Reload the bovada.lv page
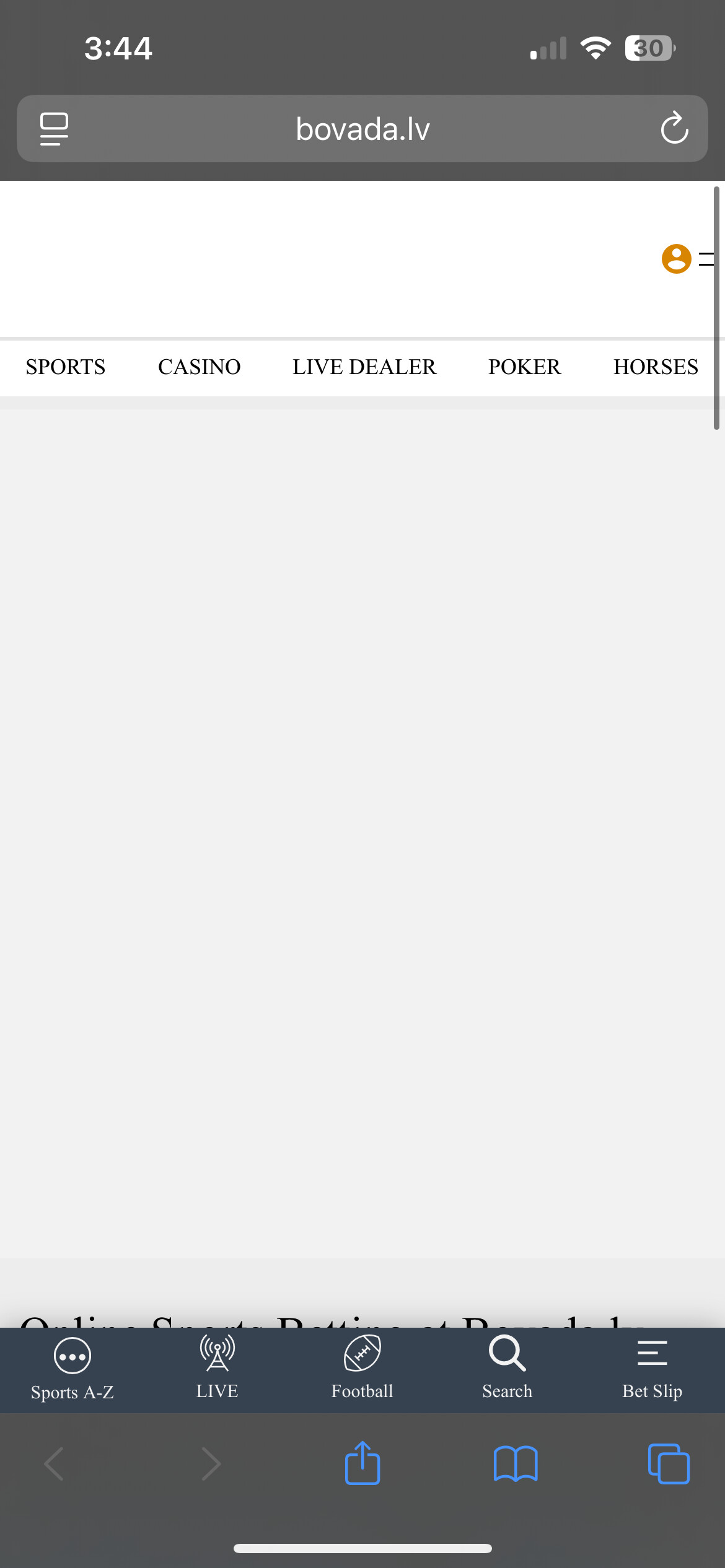 [x=674, y=128]
